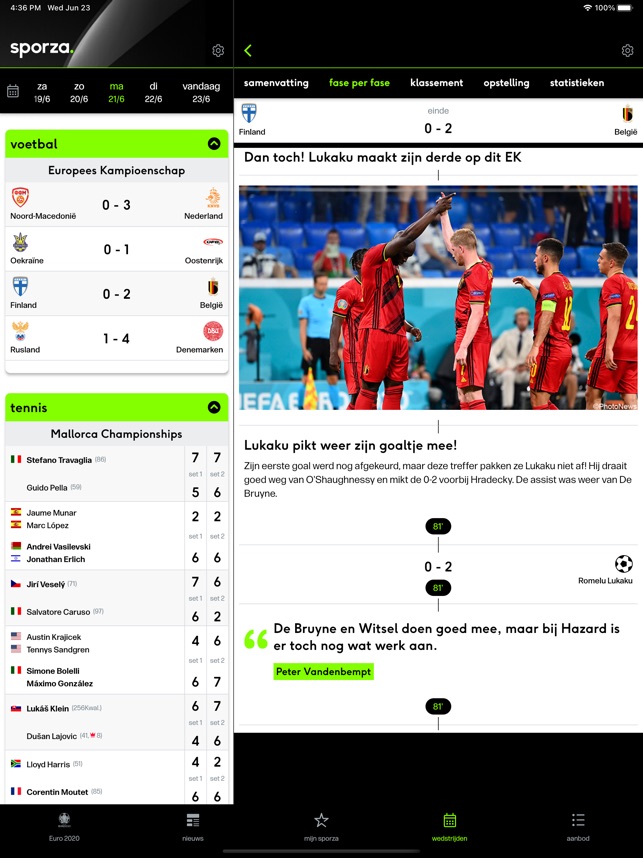Open the aanbod tab
Viewport: 643px width, 858px height.
578,826
